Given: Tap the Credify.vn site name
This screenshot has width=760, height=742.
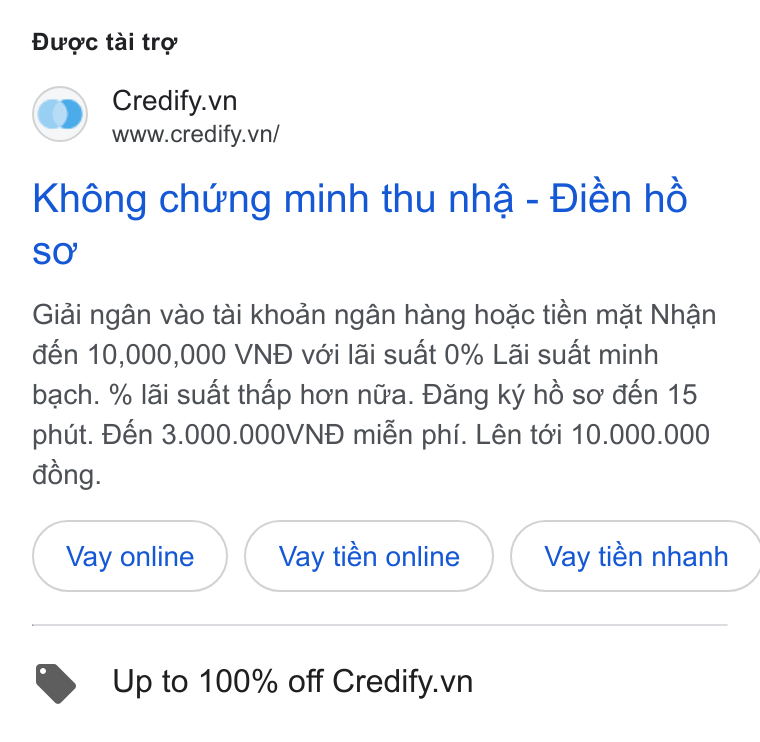Looking at the screenshot, I should pos(174,101).
